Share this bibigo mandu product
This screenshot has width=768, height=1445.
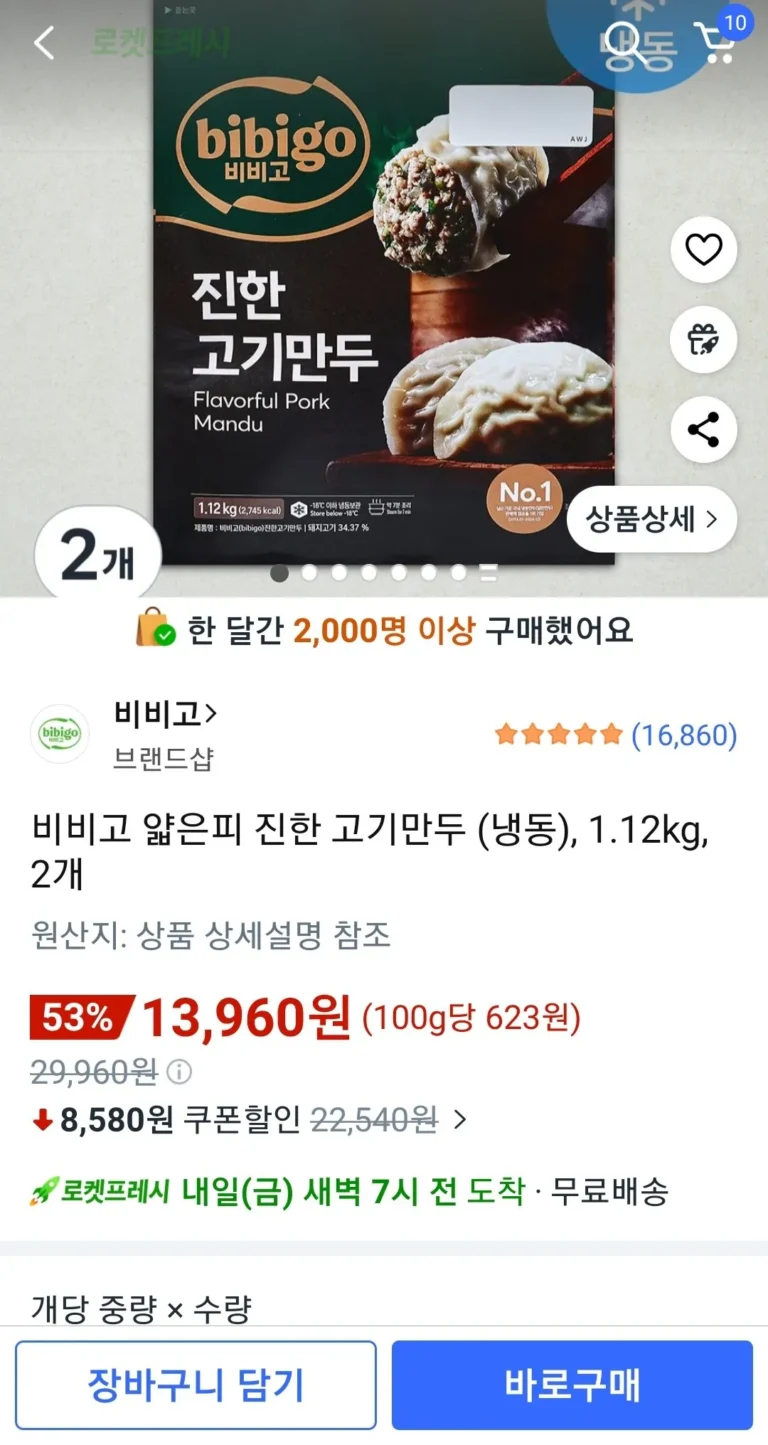(x=703, y=430)
